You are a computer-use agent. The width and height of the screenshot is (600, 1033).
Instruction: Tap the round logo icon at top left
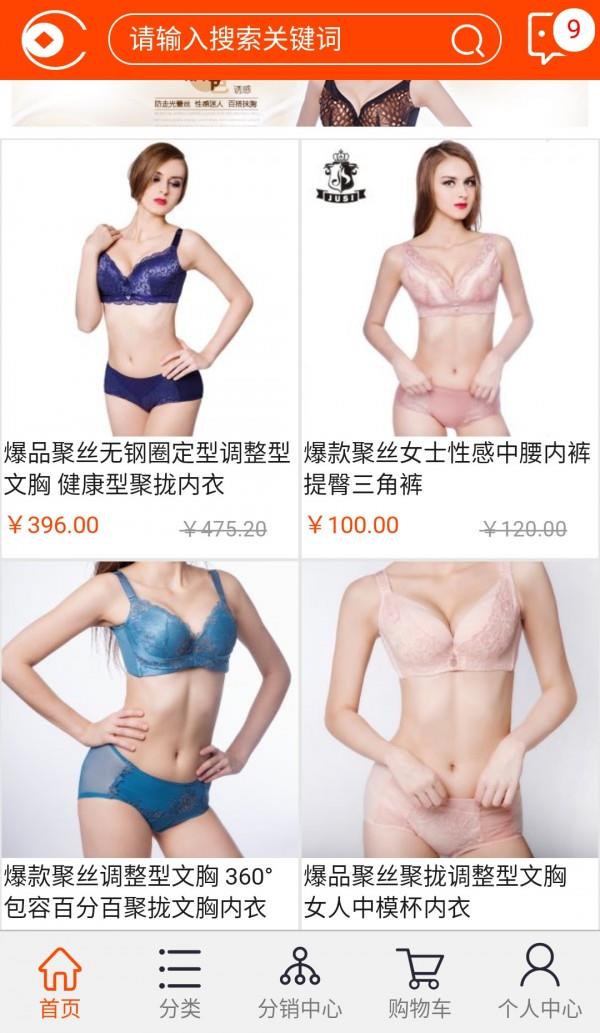tap(53, 40)
